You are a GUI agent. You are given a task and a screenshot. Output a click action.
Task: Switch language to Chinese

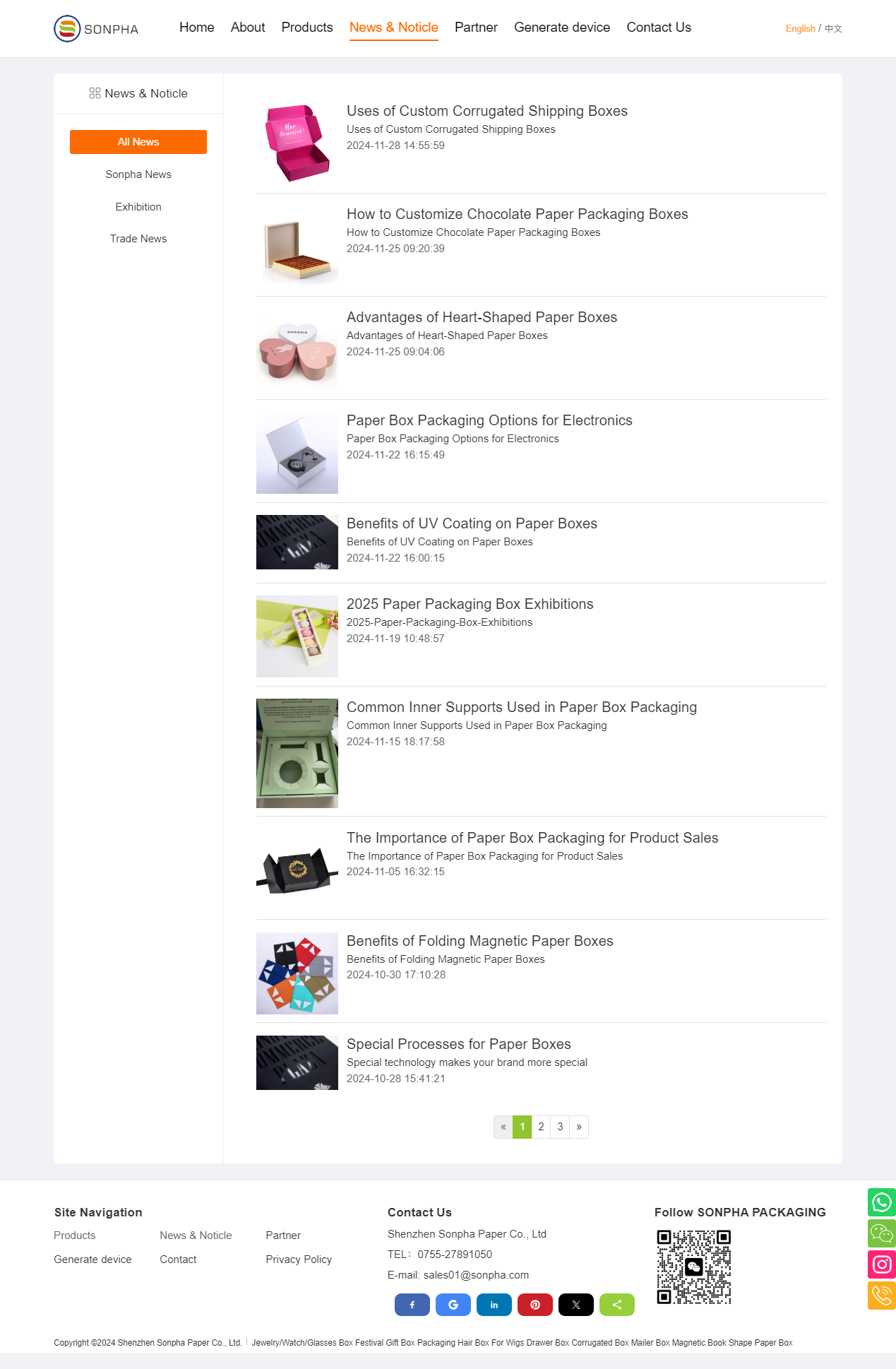[x=833, y=29]
